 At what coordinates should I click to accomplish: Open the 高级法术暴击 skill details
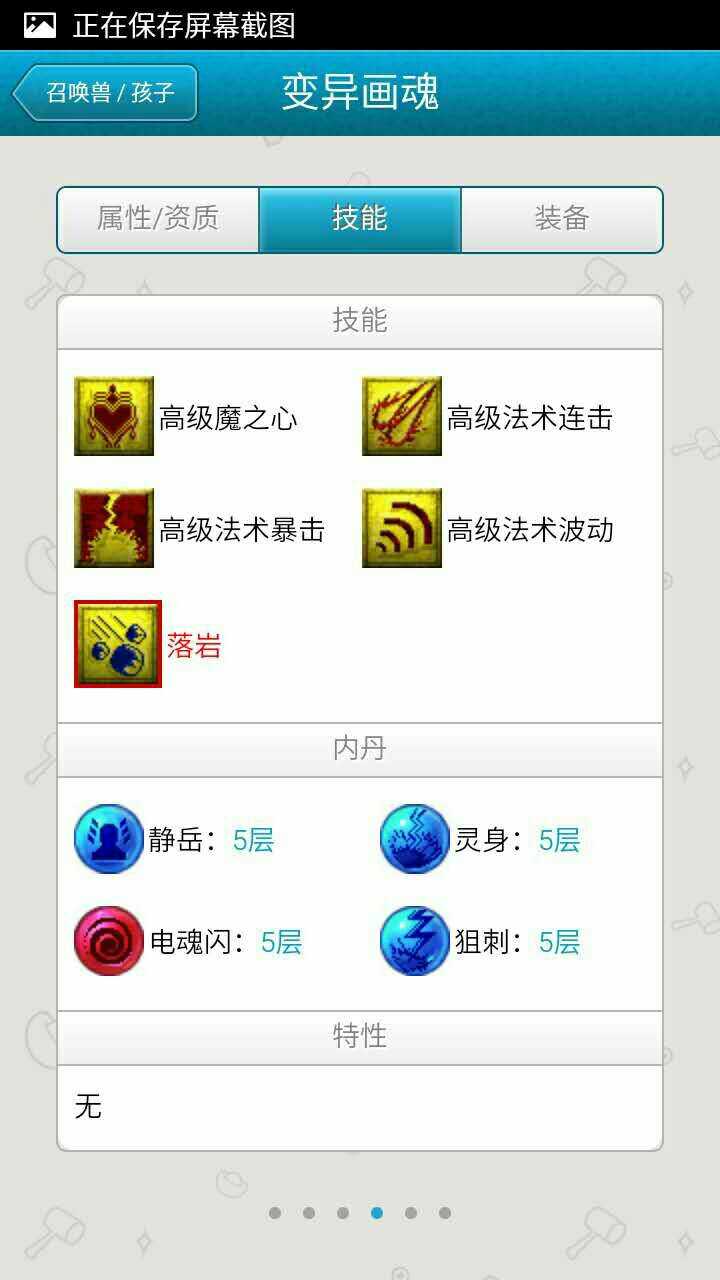[x=114, y=528]
